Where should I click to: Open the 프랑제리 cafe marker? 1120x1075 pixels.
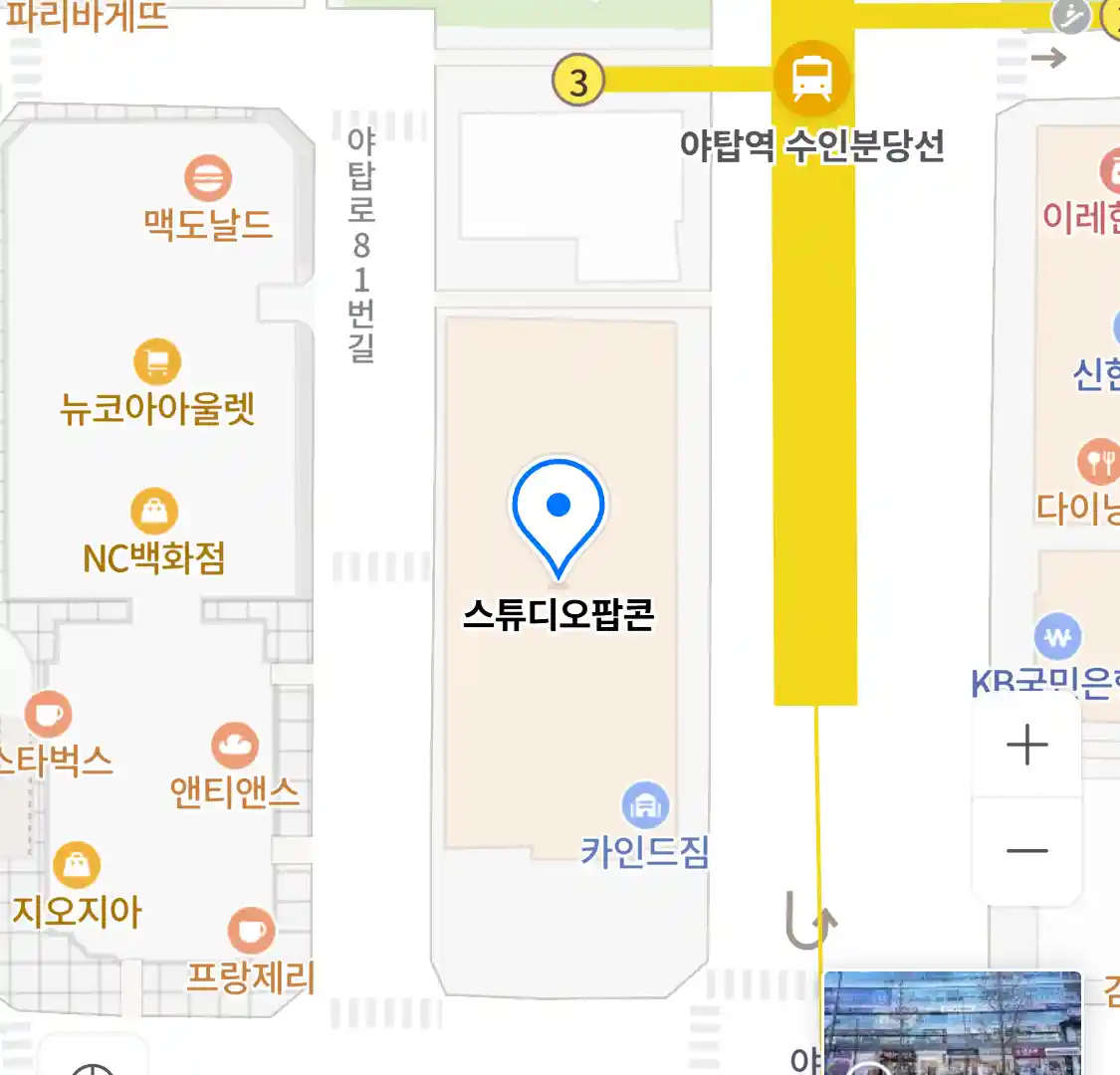pos(251,932)
